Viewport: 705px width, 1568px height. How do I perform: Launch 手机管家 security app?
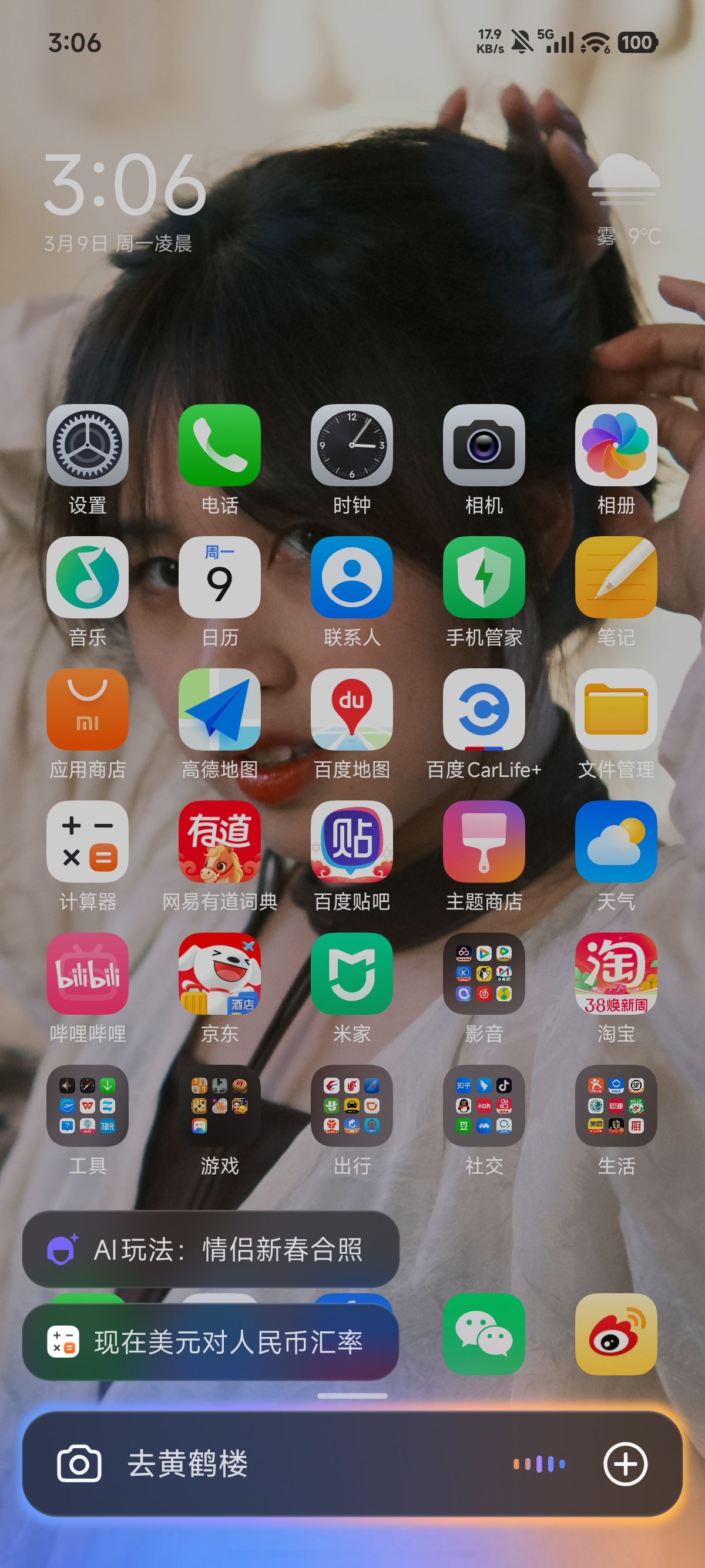pos(484,577)
